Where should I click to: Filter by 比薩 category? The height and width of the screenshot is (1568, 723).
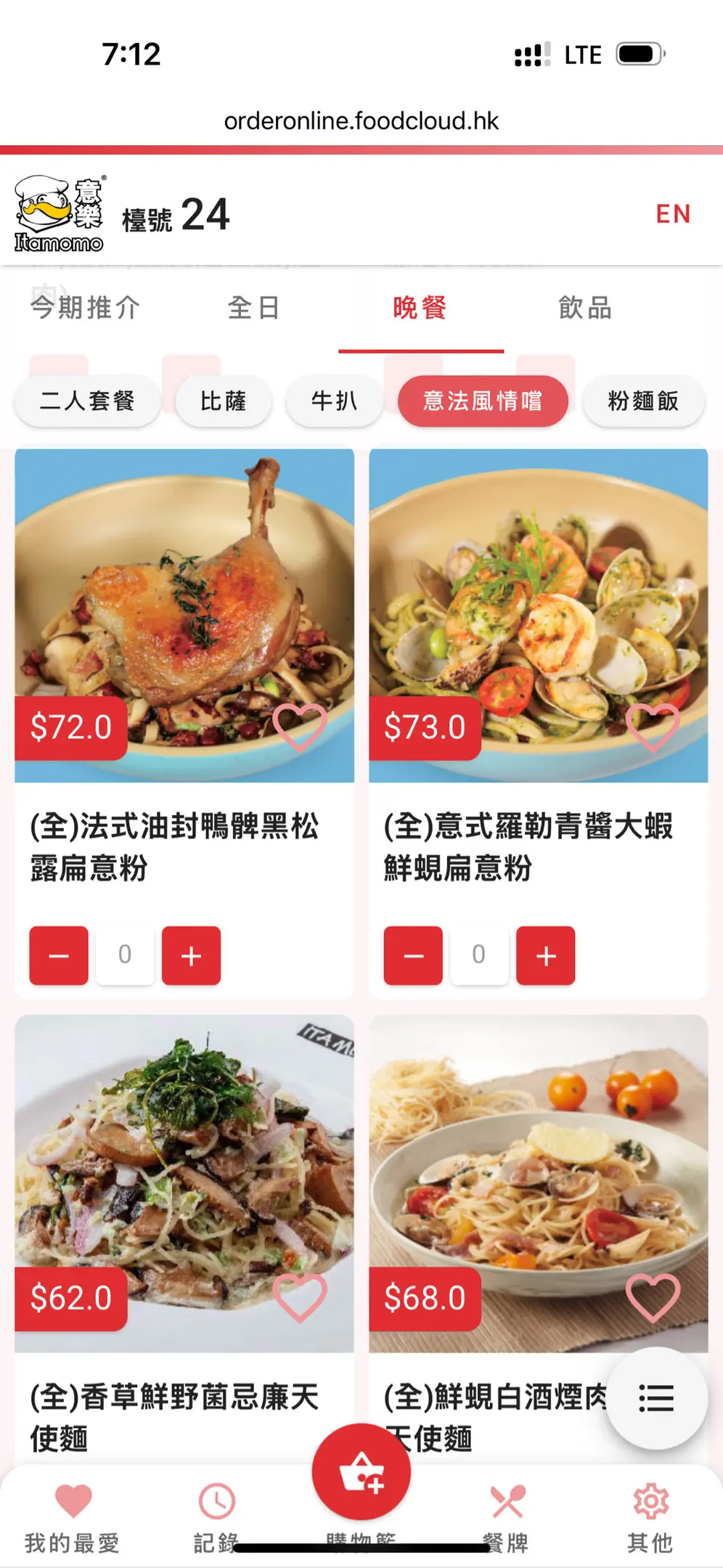click(224, 401)
